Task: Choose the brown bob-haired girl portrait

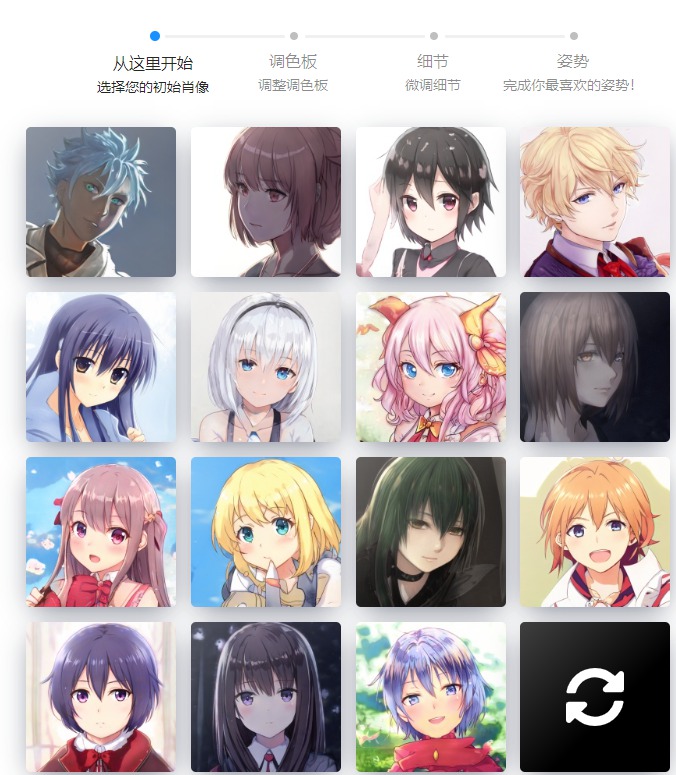Action: [x=265, y=202]
